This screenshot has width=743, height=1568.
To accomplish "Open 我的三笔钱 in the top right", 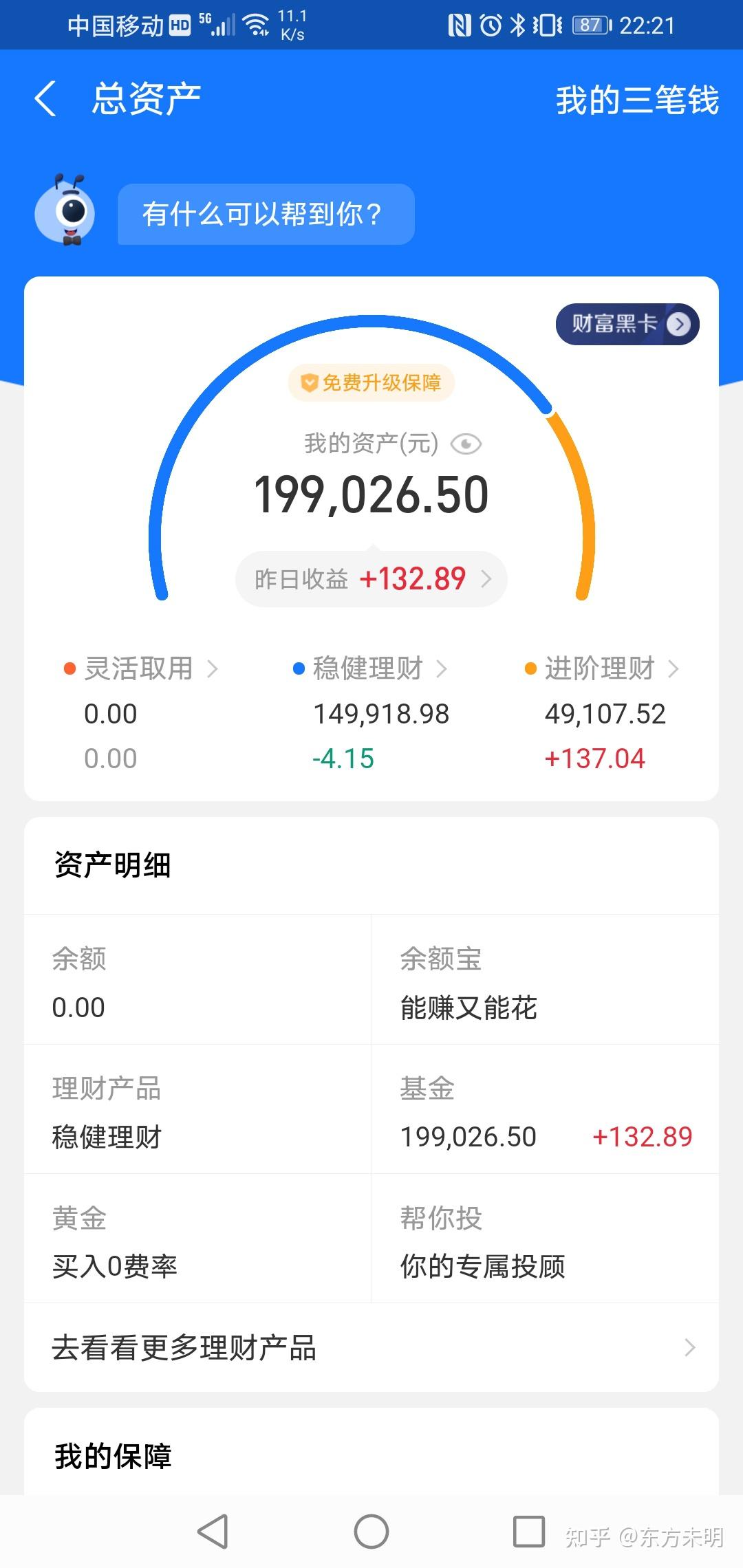I will [x=638, y=100].
